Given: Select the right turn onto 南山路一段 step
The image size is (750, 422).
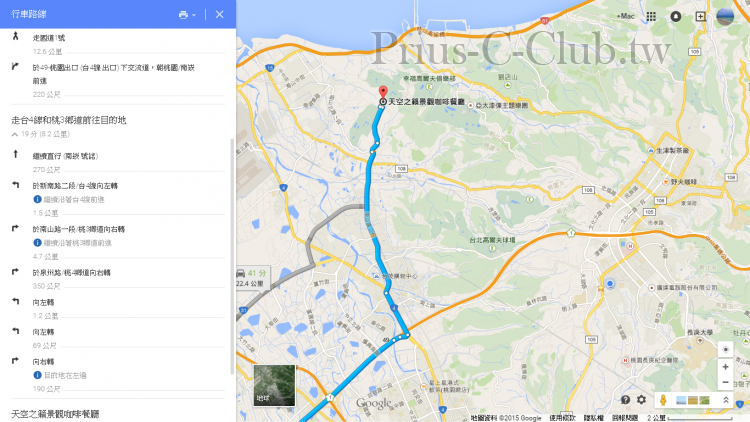Looking at the screenshot, I should click(x=70, y=229).
